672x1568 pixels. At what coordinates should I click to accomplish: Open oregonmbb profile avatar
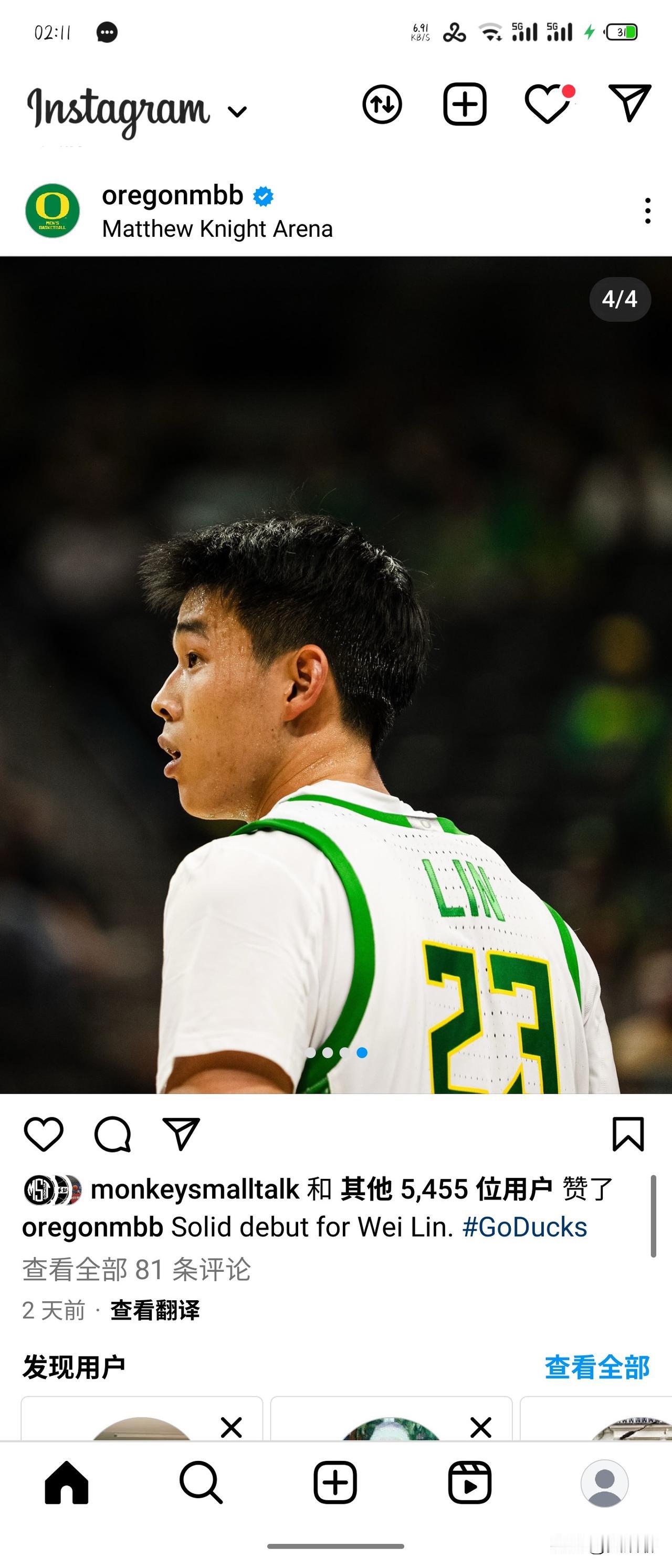pyautogui.click(x=52, y=211)
